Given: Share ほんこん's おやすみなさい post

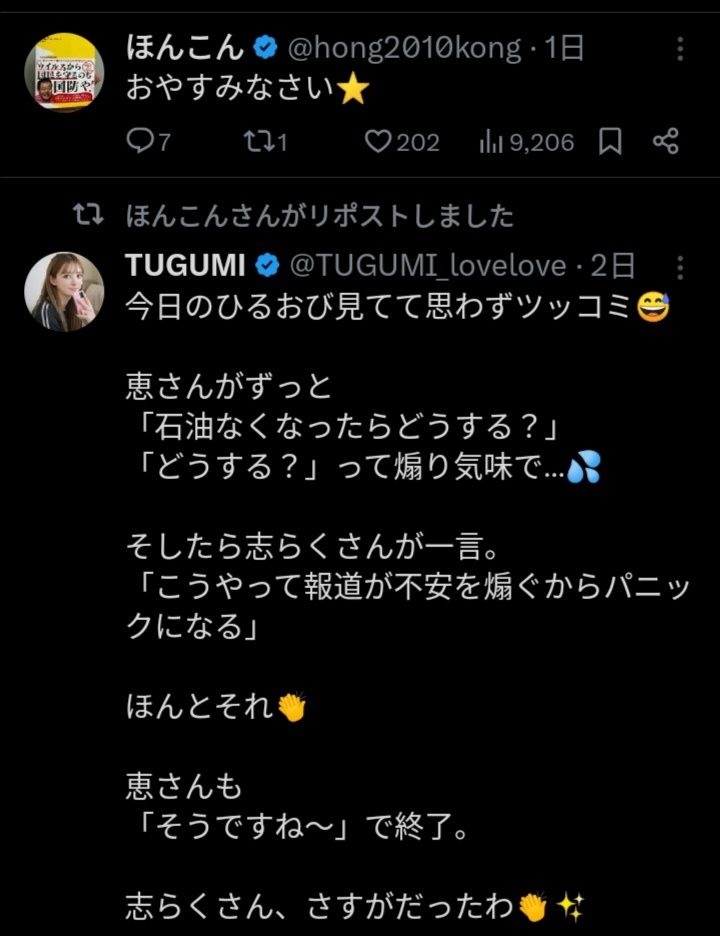Looking at the screenshot, I should [x=666, y=143].
